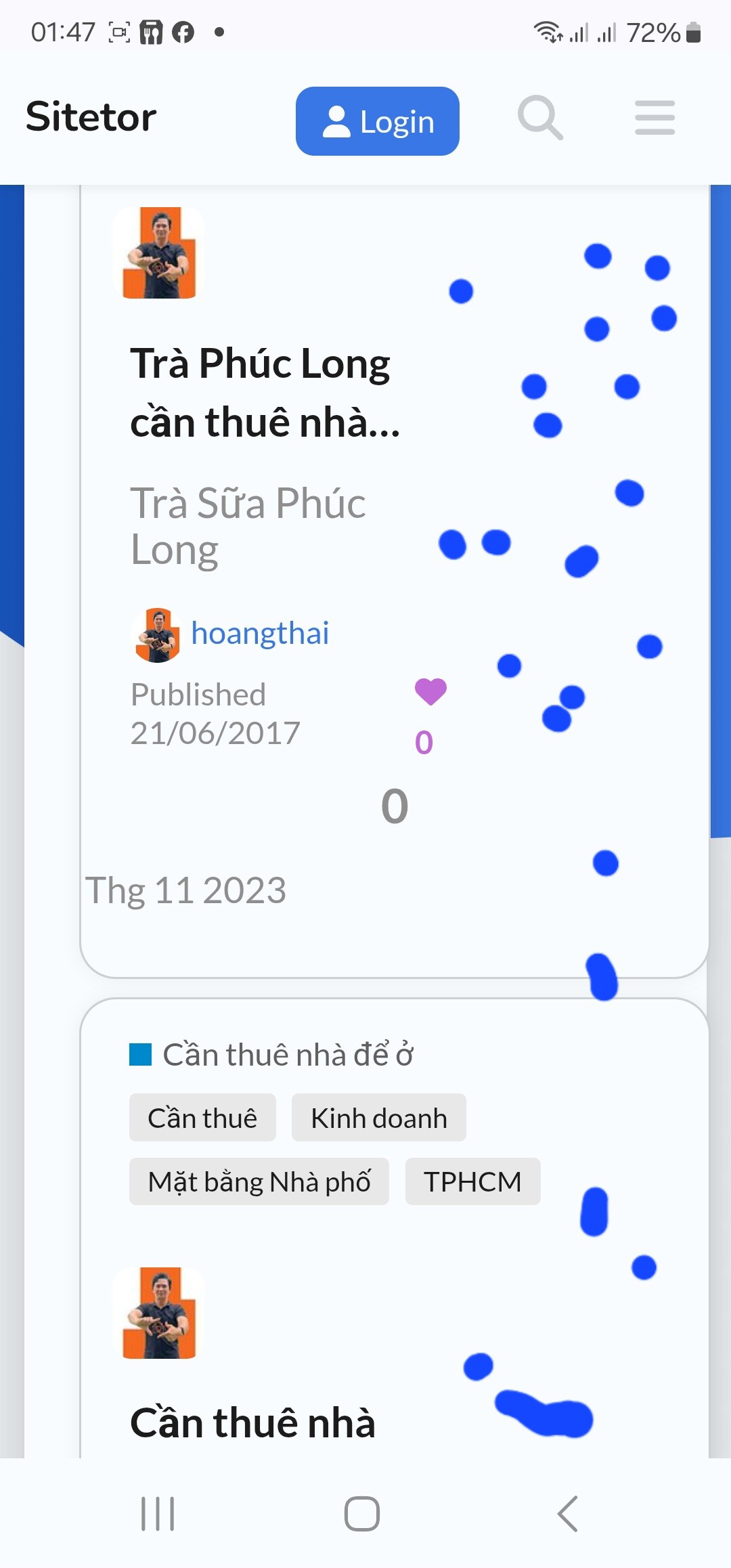This screenshot has height=1568, width=731.
Task: Tap the Login button
Action: click(x=377, y=121)
